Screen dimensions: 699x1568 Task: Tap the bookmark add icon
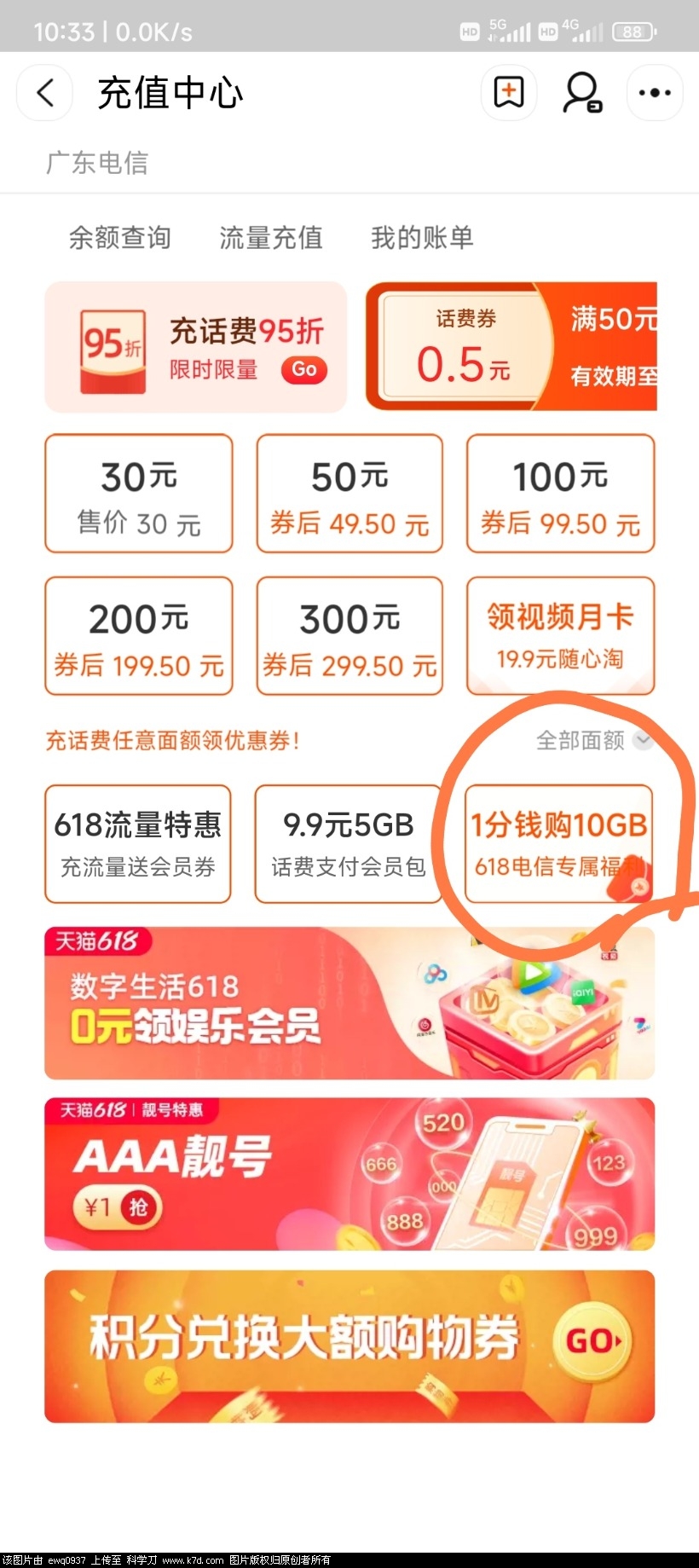click(x=508, y=92)
